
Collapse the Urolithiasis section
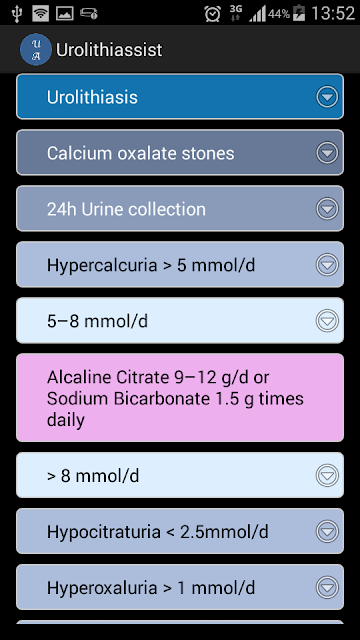[180, 97]
